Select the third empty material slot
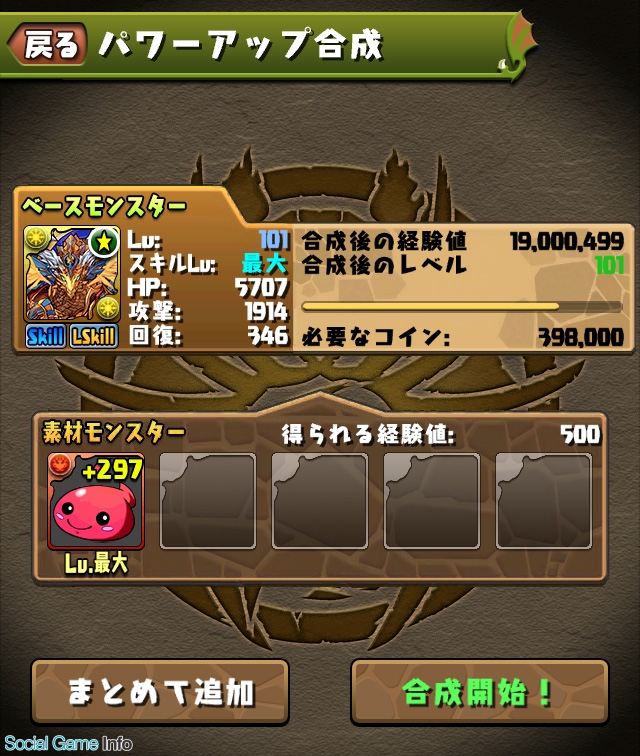 click(320, 500)
